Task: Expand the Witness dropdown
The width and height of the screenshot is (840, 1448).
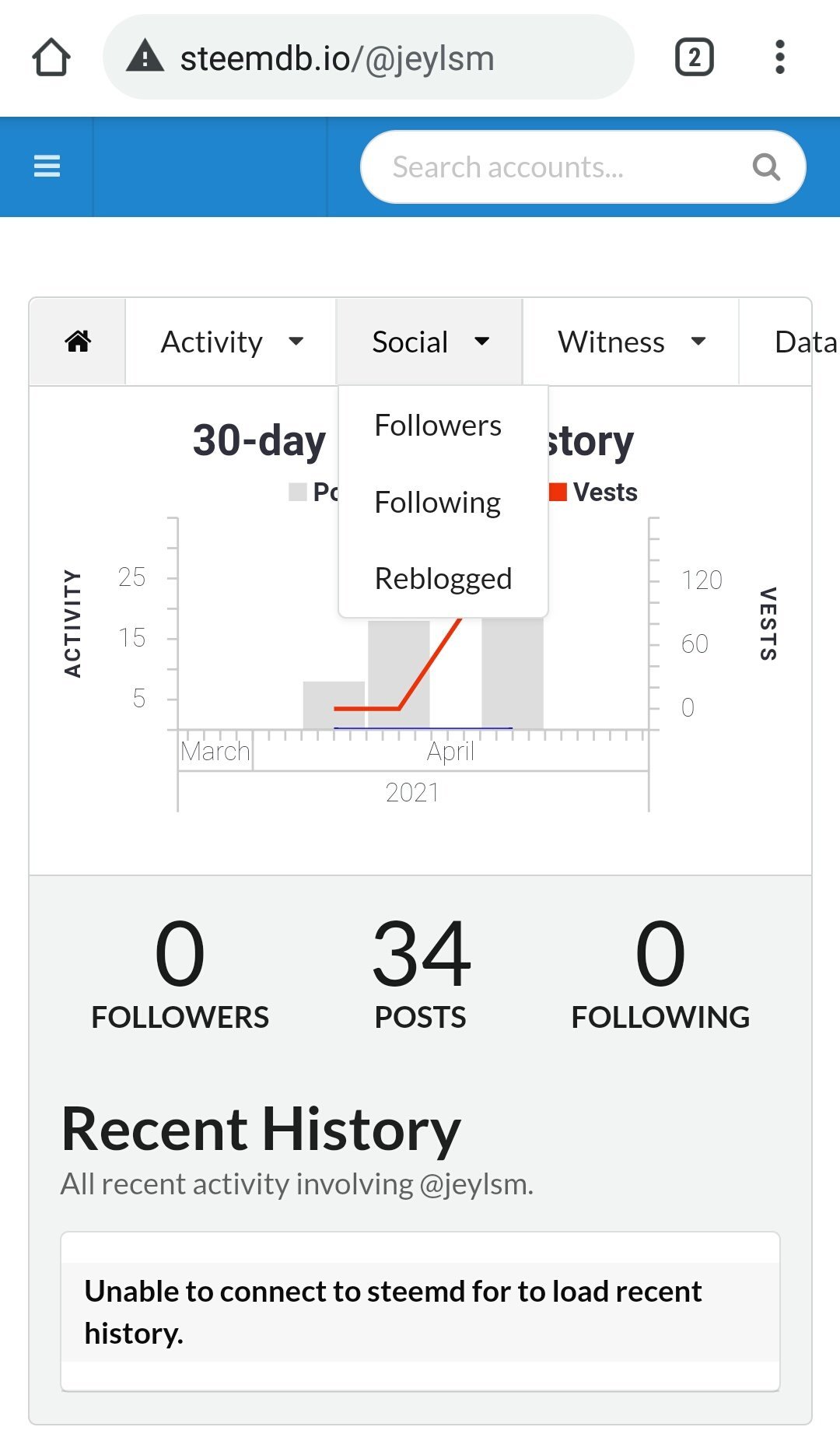Action: (631, 342)
